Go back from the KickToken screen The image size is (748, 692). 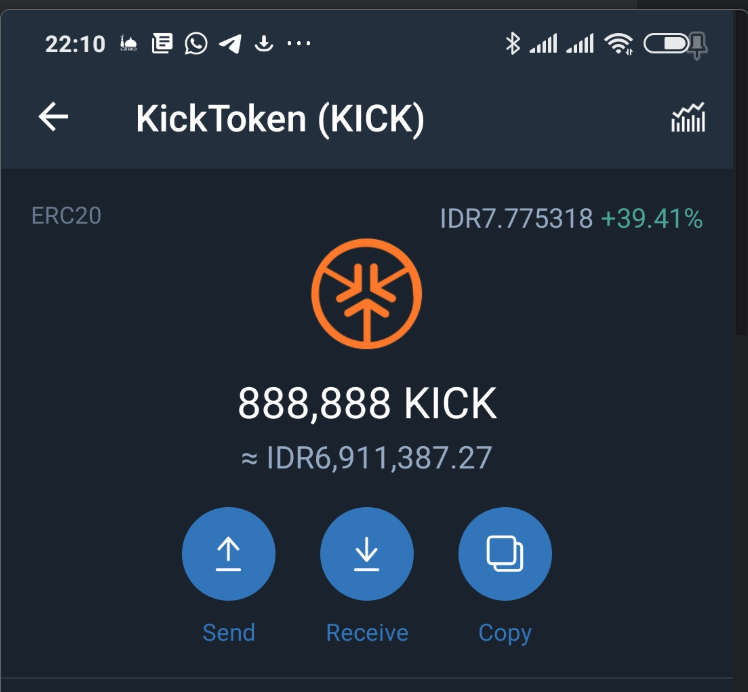click(x=53, y=118)
